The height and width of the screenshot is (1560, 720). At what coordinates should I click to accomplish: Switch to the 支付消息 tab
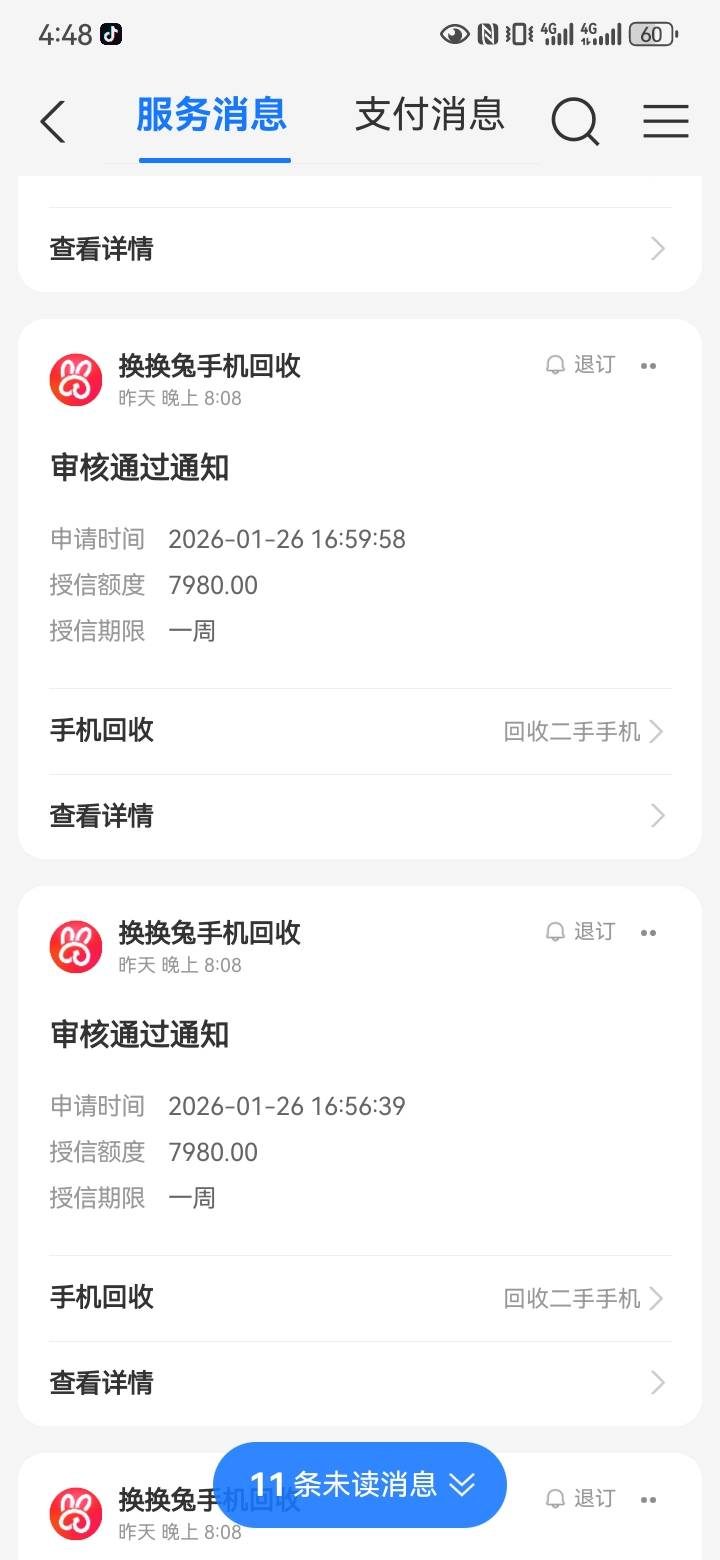[x=430, y=116]
